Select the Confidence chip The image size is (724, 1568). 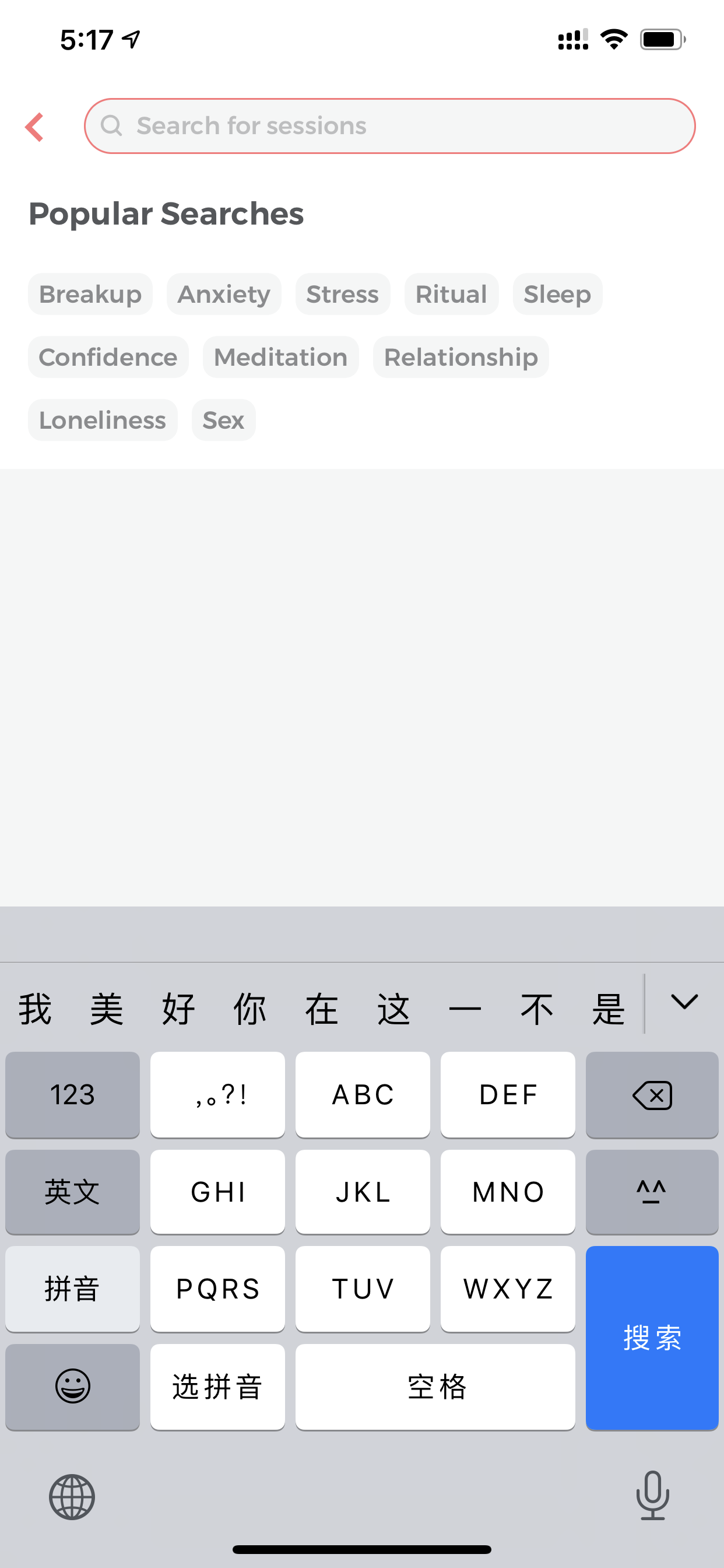108,358
